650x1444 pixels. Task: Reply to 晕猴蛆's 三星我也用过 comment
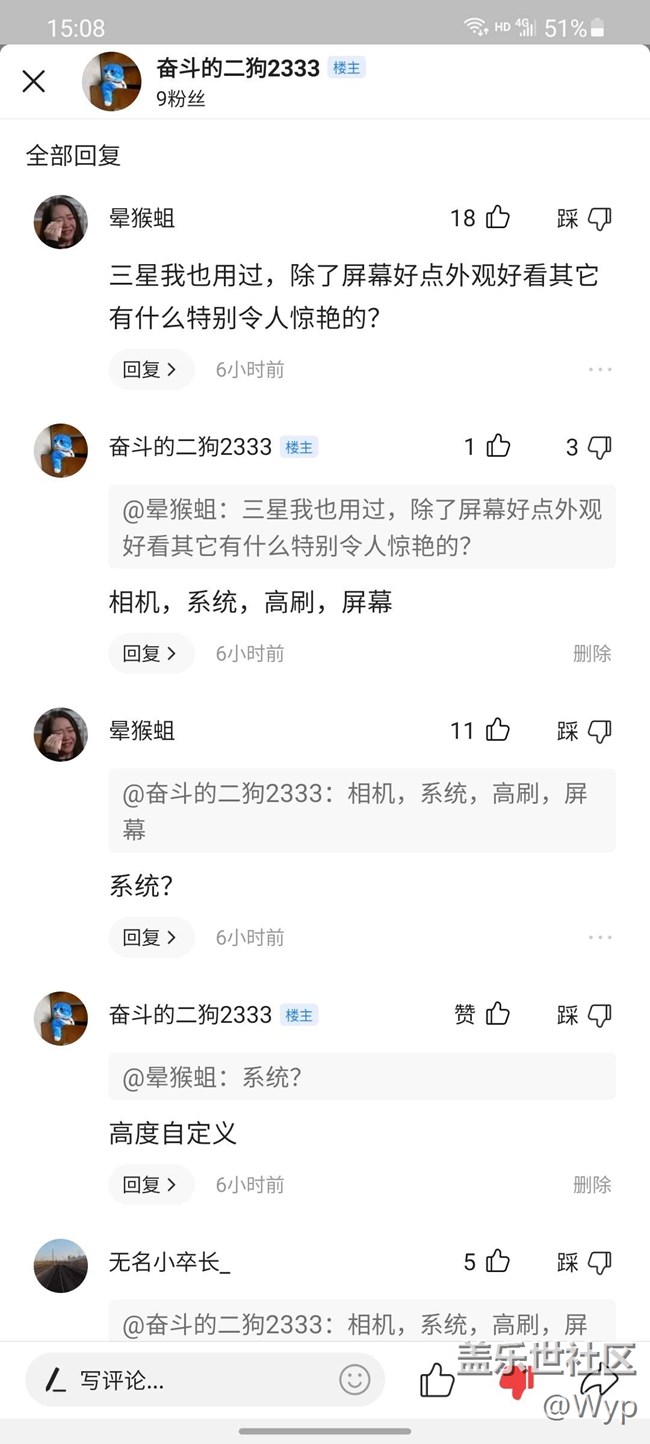[x=150, y=370]
